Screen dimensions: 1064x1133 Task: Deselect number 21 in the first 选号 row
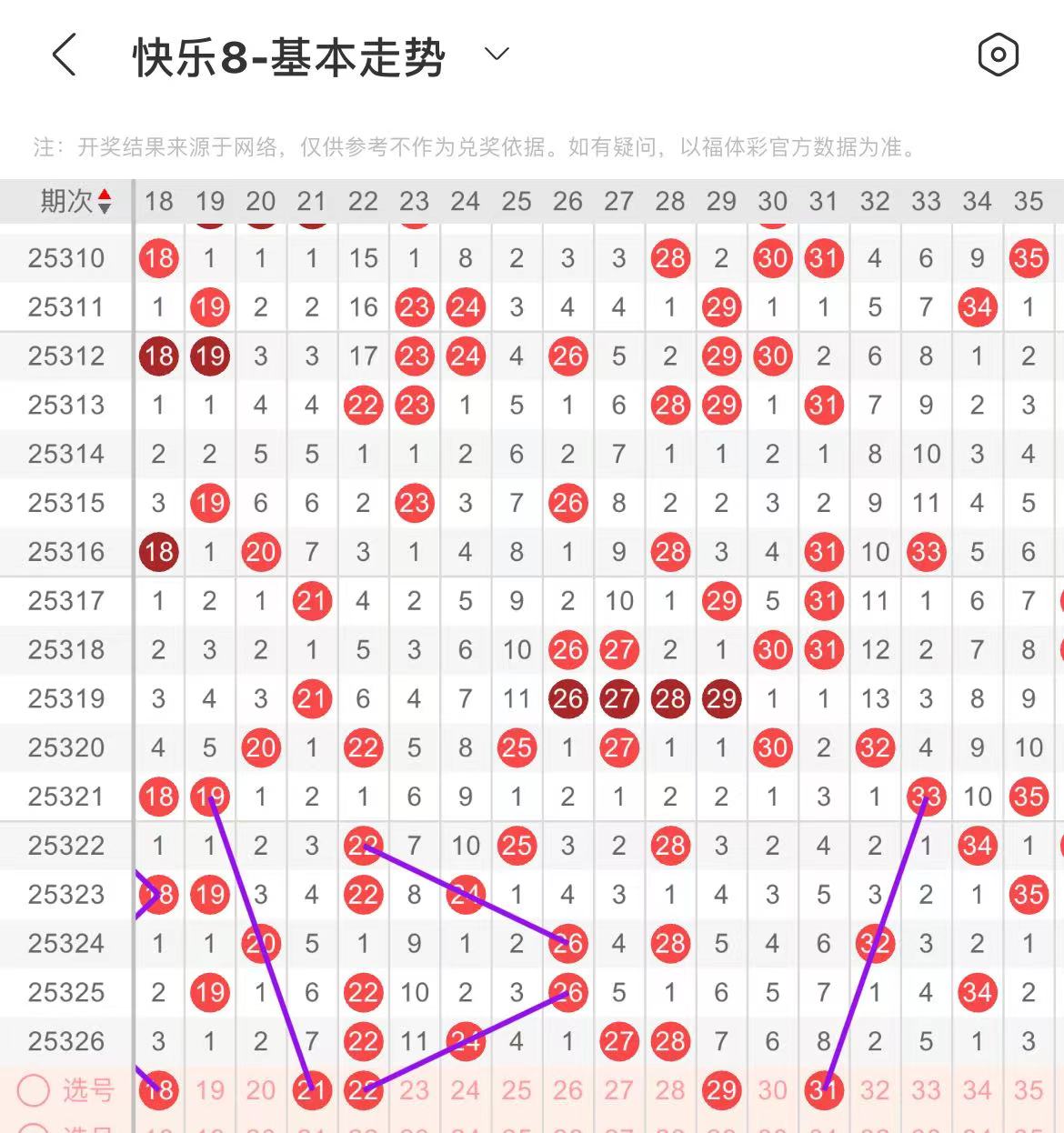pyautogui.click(x=312, y=1089)
